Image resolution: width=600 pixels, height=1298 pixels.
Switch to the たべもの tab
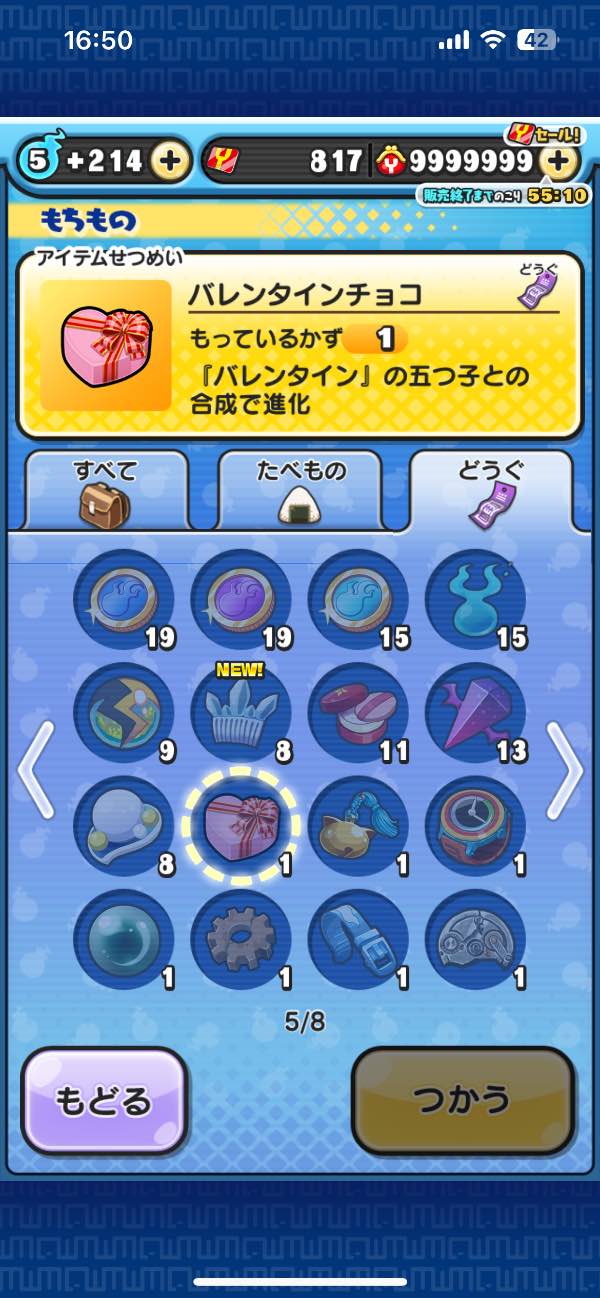click(x=299, y=492)
